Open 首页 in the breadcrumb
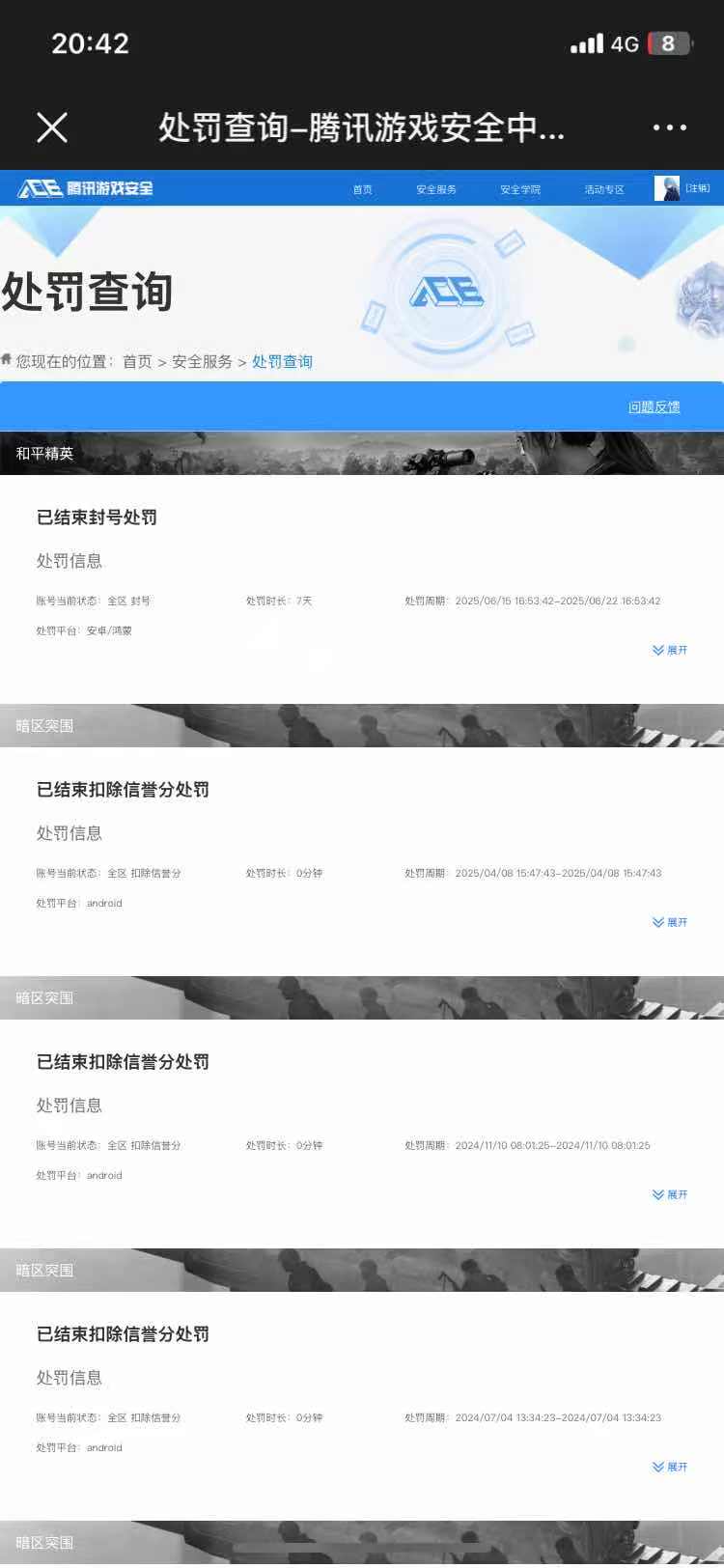 point(137,361)
